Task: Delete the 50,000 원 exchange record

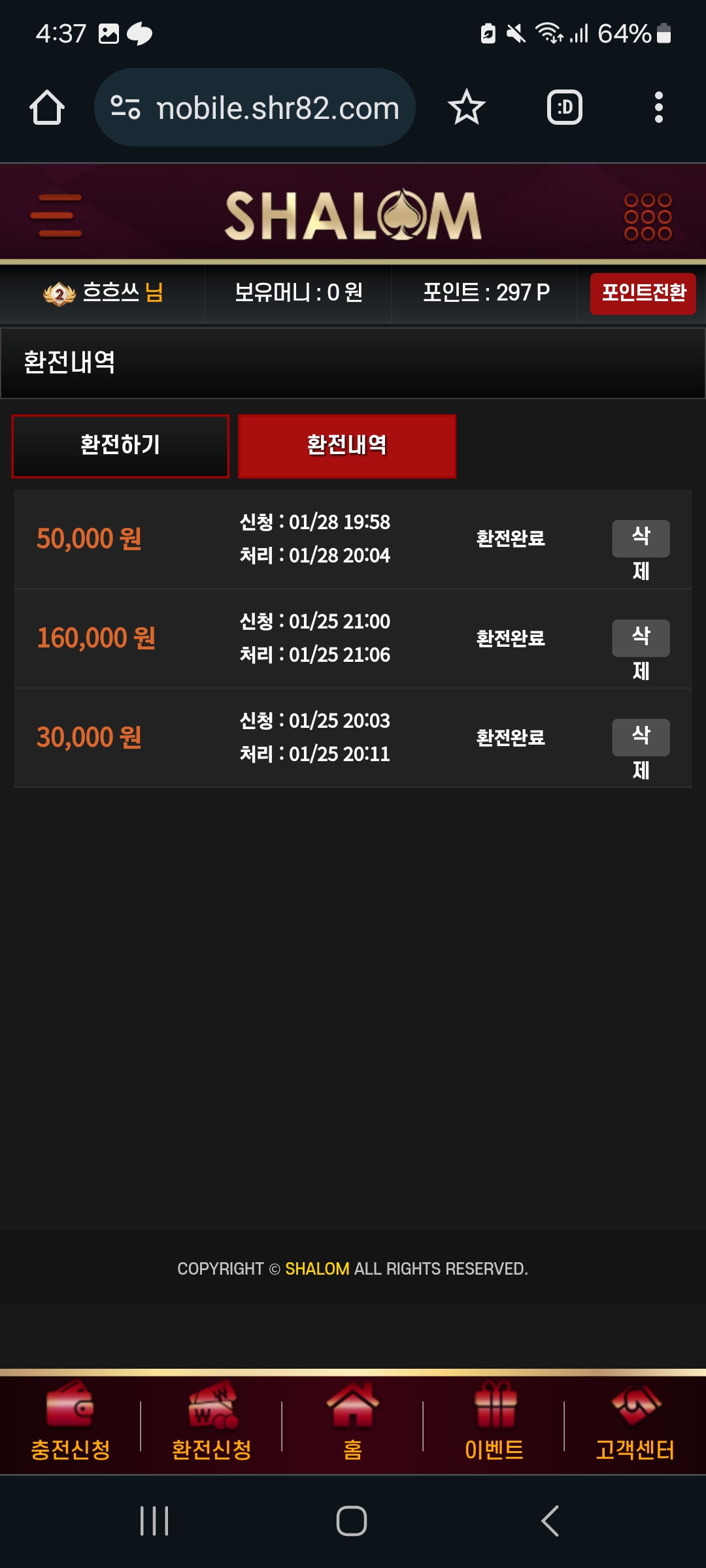Action: [641, 538]
